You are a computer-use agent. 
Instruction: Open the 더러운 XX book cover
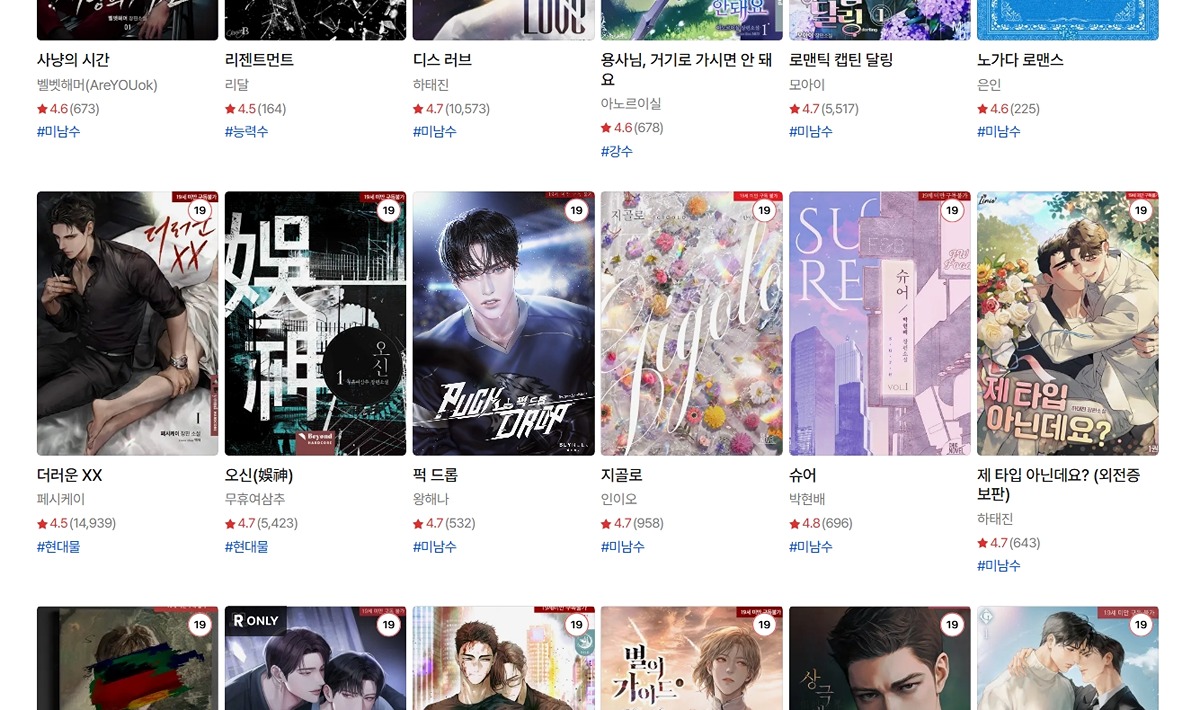pos(127,323)
